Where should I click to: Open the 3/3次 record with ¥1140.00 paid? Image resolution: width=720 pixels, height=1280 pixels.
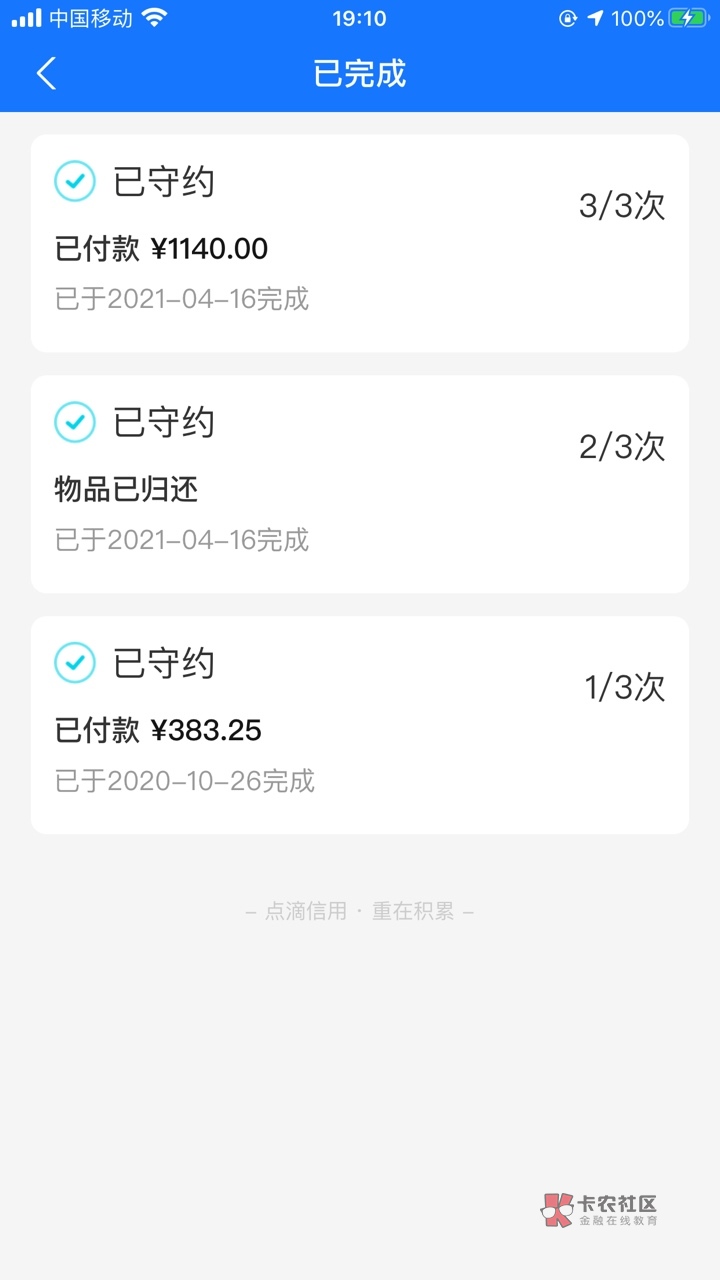click(360, 243)
